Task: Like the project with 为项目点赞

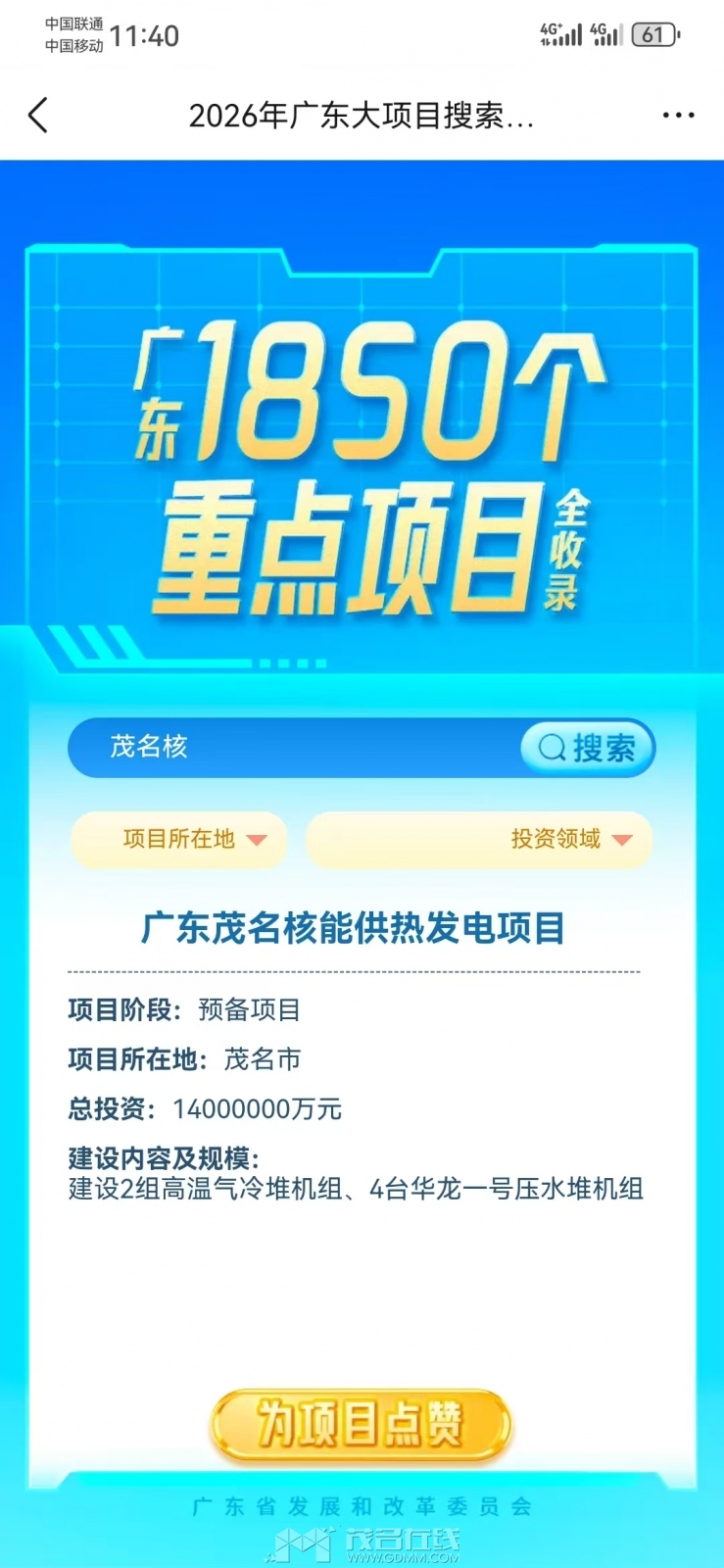Action: tap(361, 1424)
